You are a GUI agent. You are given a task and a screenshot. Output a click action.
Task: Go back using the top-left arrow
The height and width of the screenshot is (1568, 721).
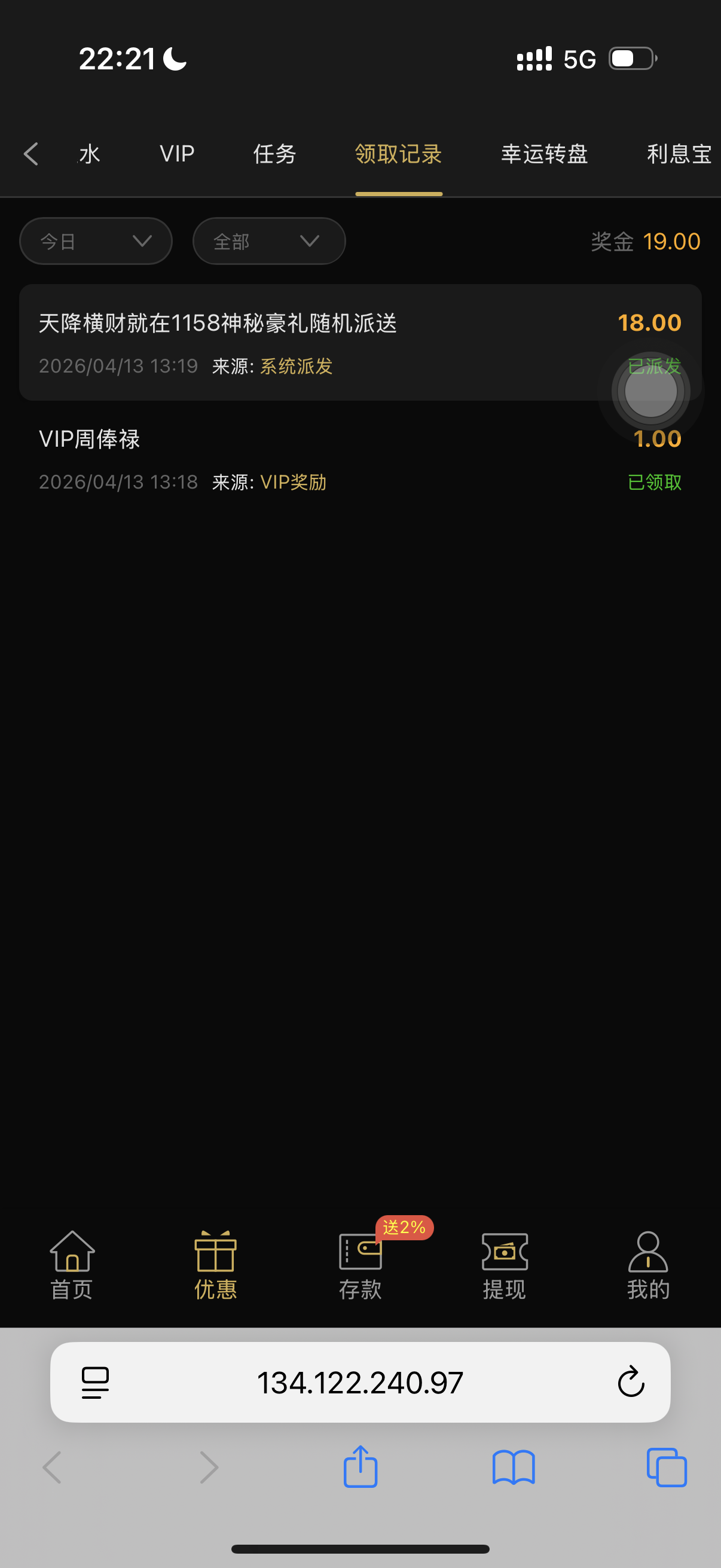(x=31, y=154)
